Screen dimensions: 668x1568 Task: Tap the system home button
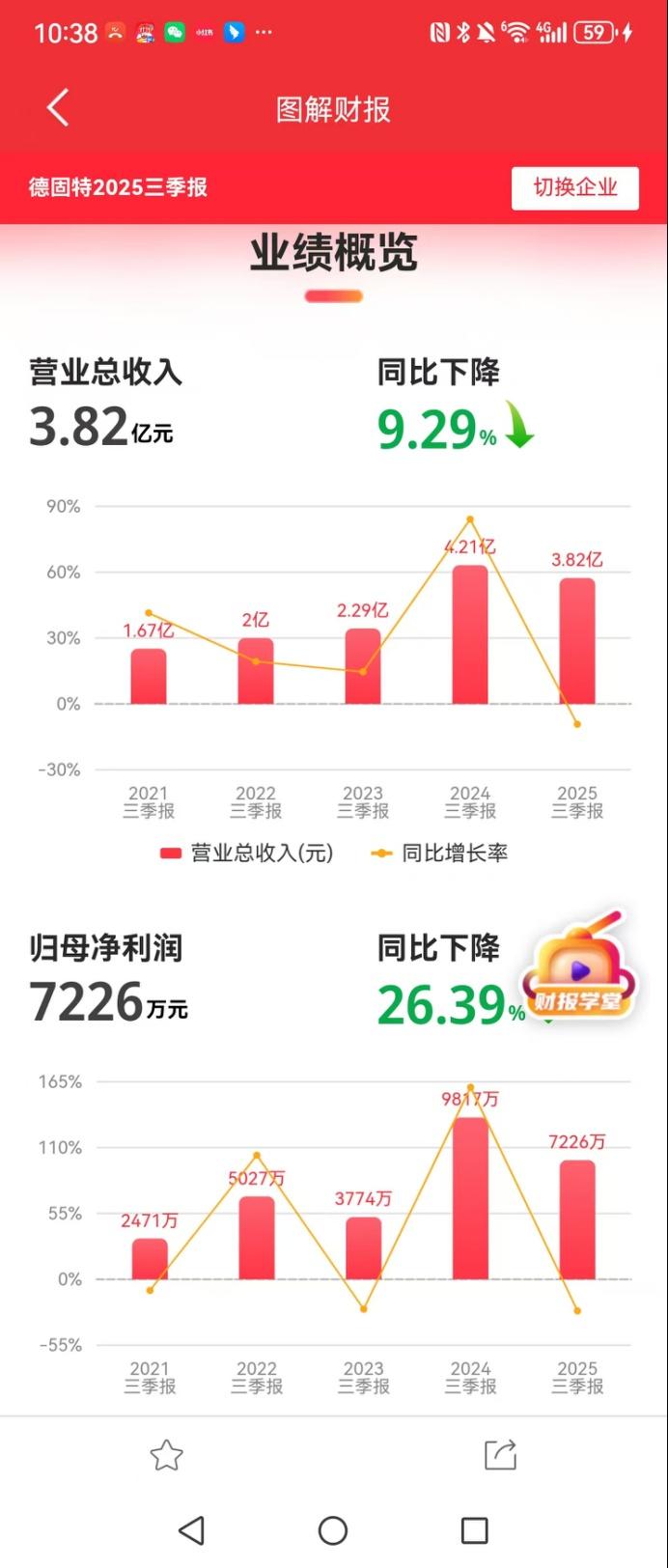tap(333, 1530)
